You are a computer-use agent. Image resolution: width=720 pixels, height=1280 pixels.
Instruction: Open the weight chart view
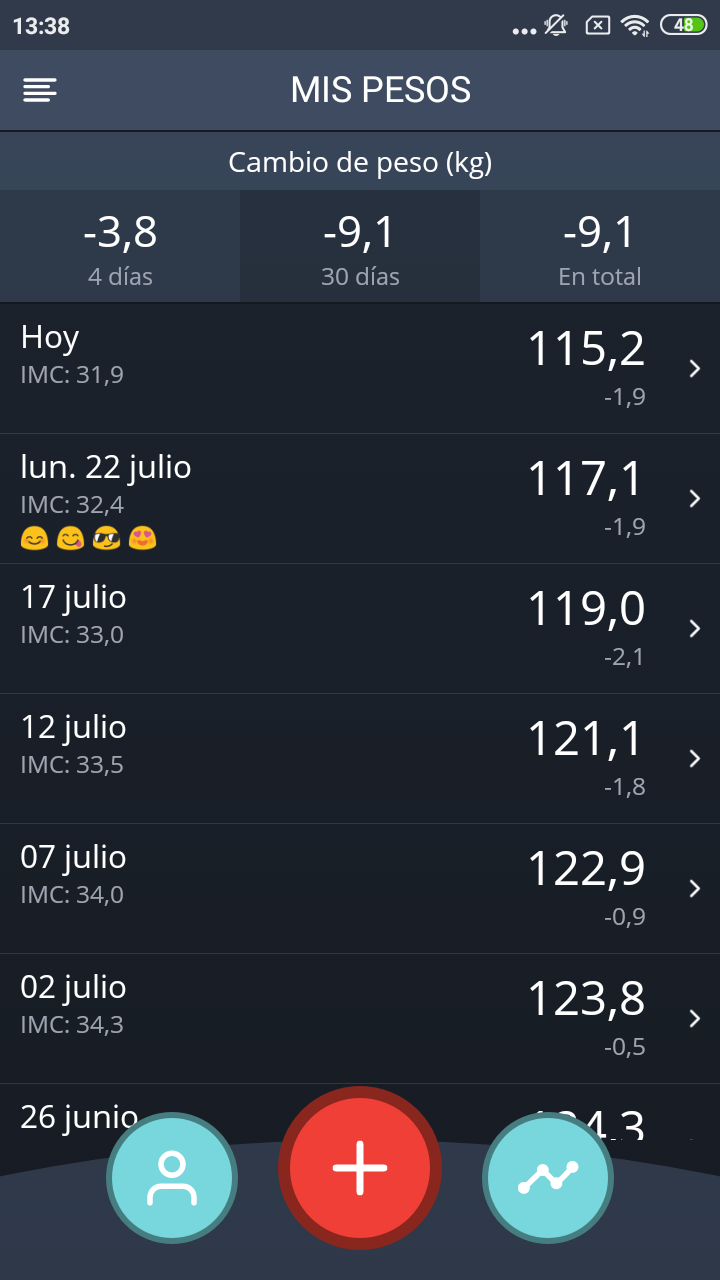(548, 1178)
